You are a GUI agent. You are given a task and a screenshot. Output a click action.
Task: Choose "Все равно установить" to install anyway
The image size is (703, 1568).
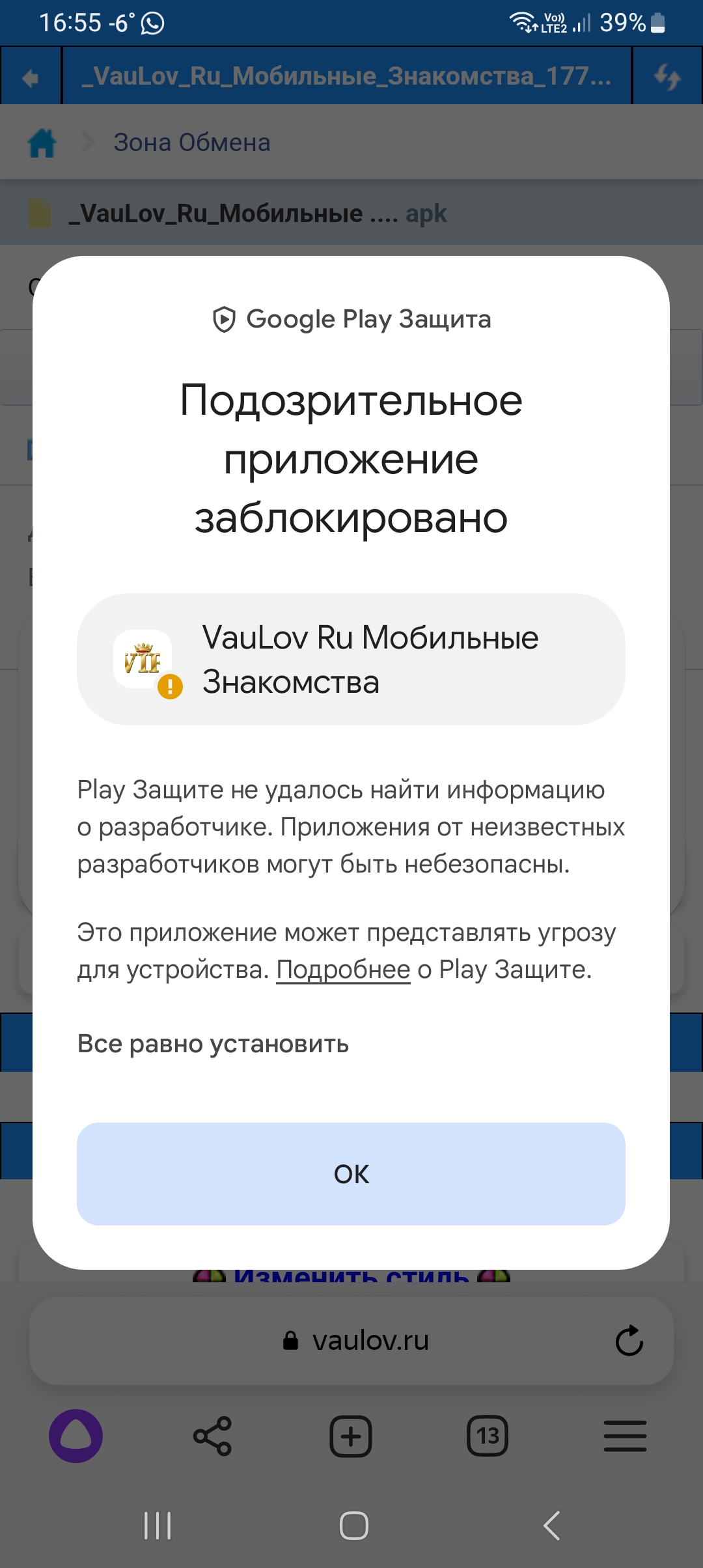pos(213,1044)
